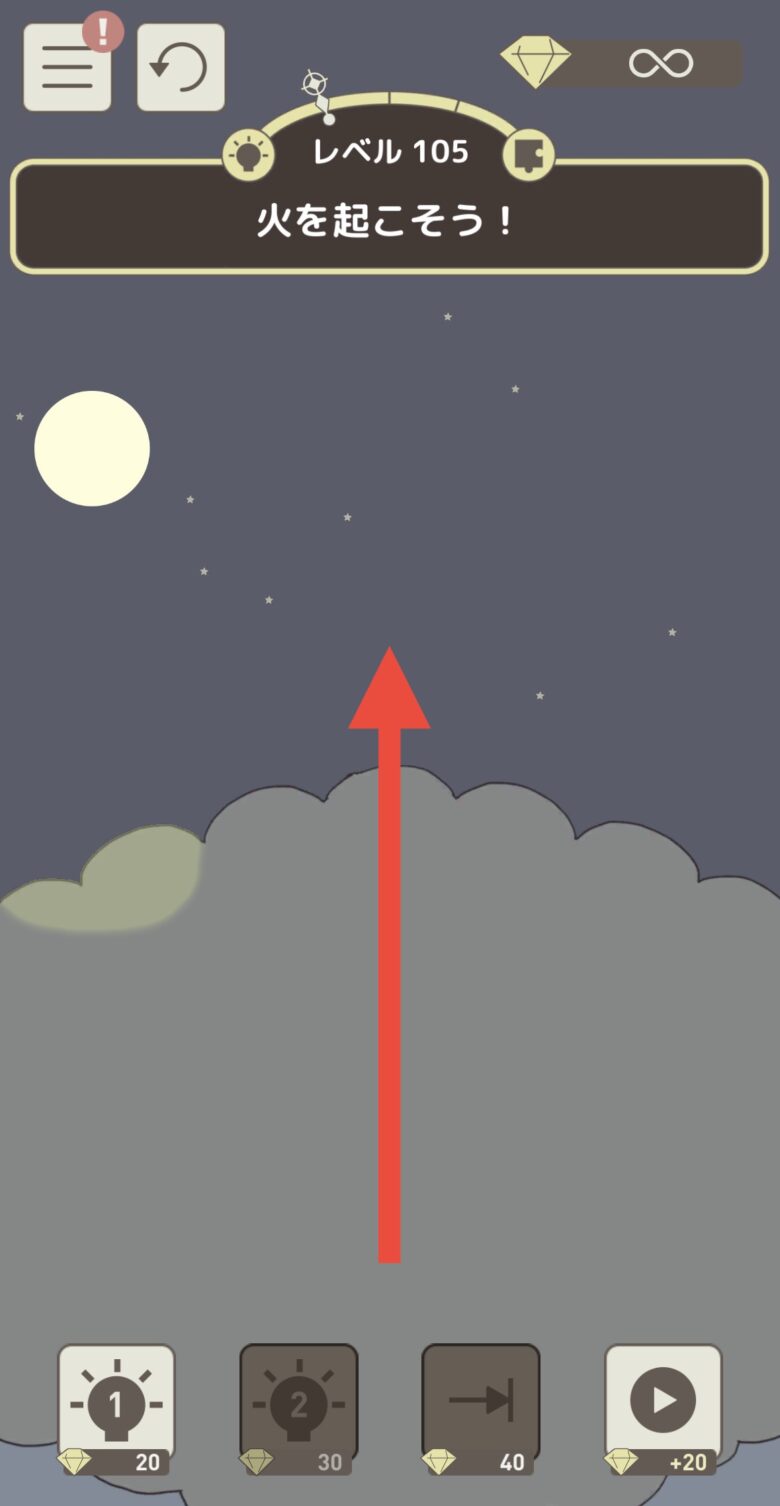Tap the lightbulb icon beside level 105
This screenshot has height=1506, width=780.
tap(248, 156)
